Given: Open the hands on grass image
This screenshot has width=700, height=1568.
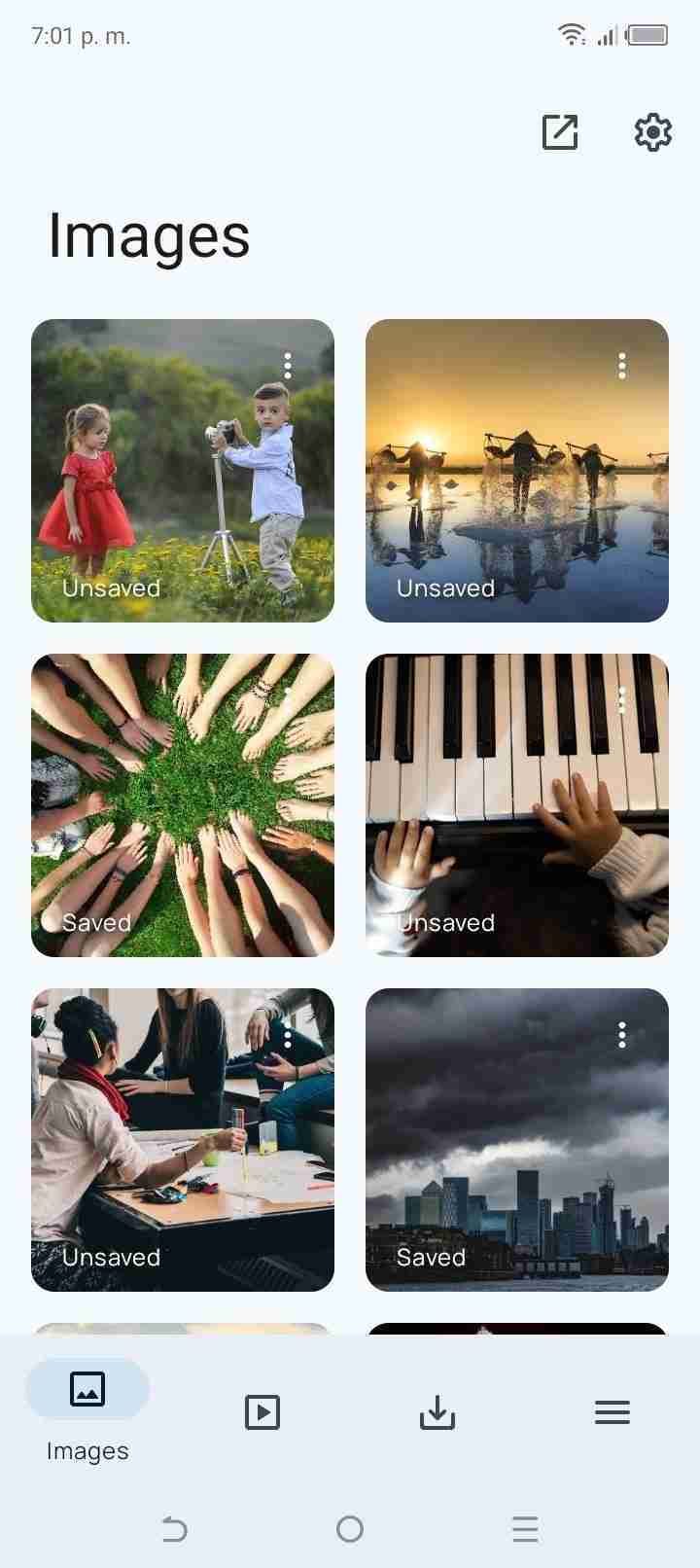Looking at the screenshot, I should [183, 805].
